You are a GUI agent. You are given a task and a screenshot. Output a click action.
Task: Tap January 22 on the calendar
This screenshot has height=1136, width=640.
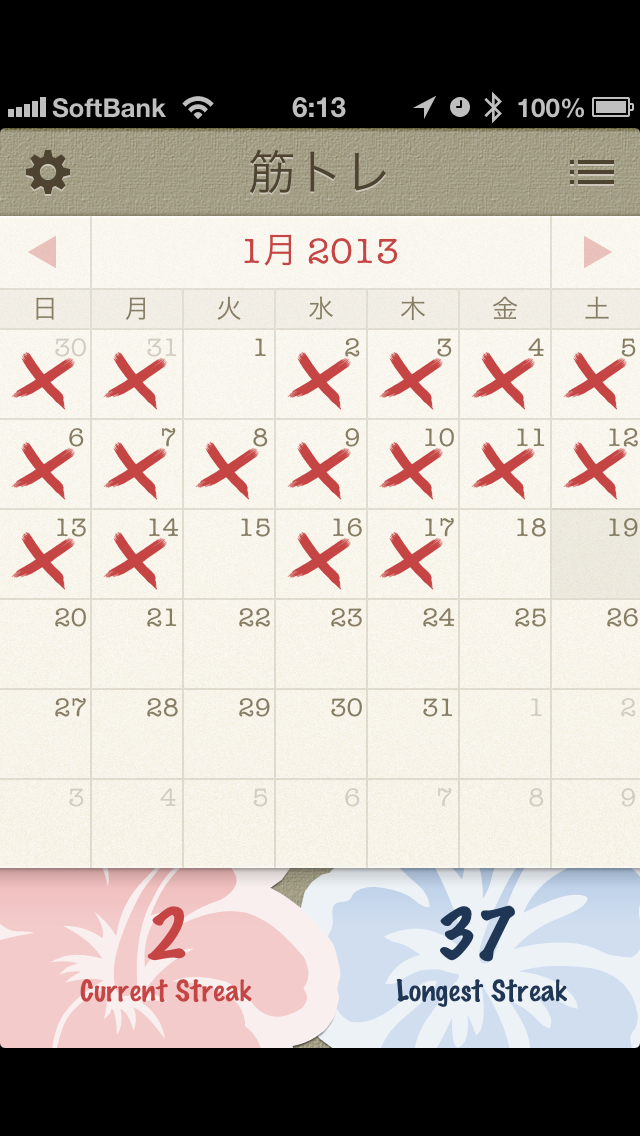[x=229, y=645]
